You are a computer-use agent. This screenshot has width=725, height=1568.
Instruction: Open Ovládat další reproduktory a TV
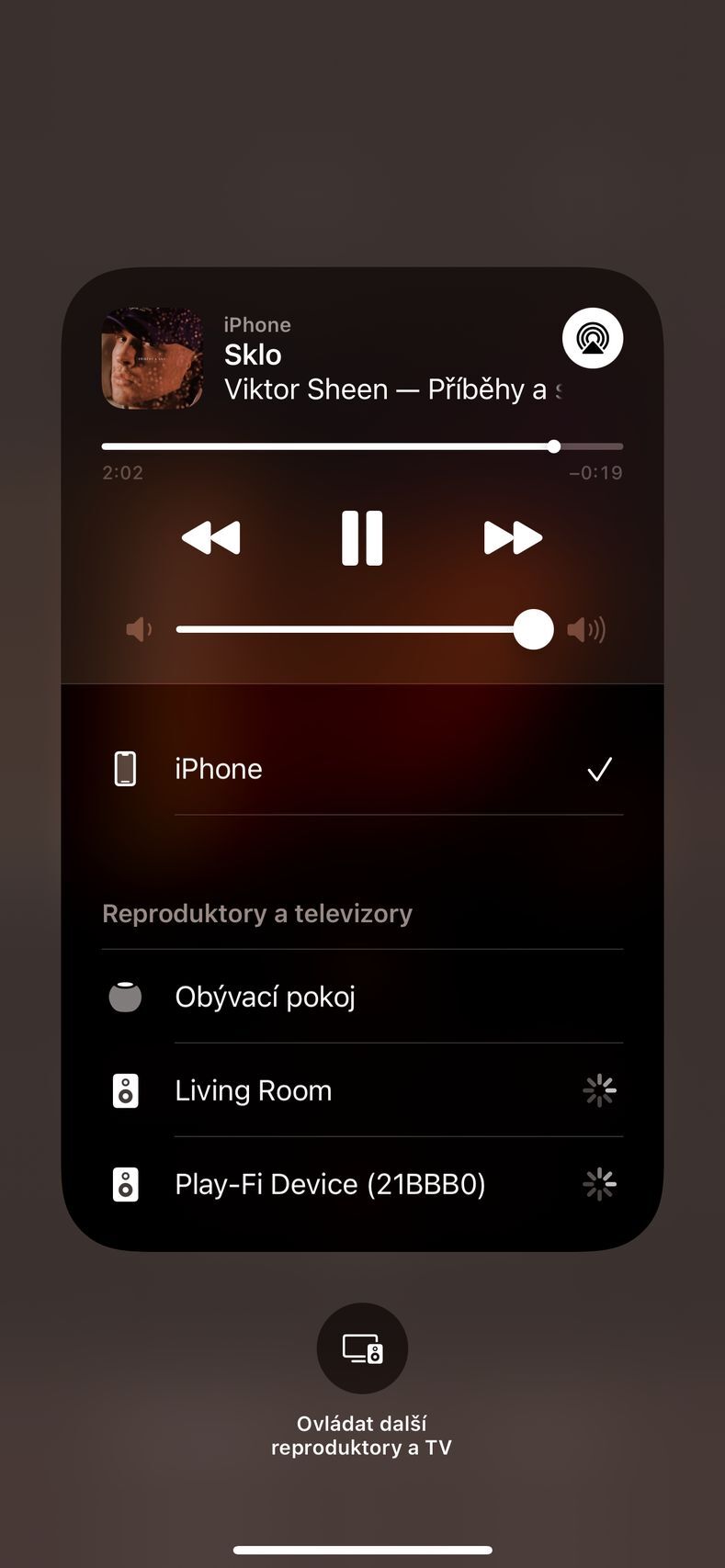coord(362,1348)
